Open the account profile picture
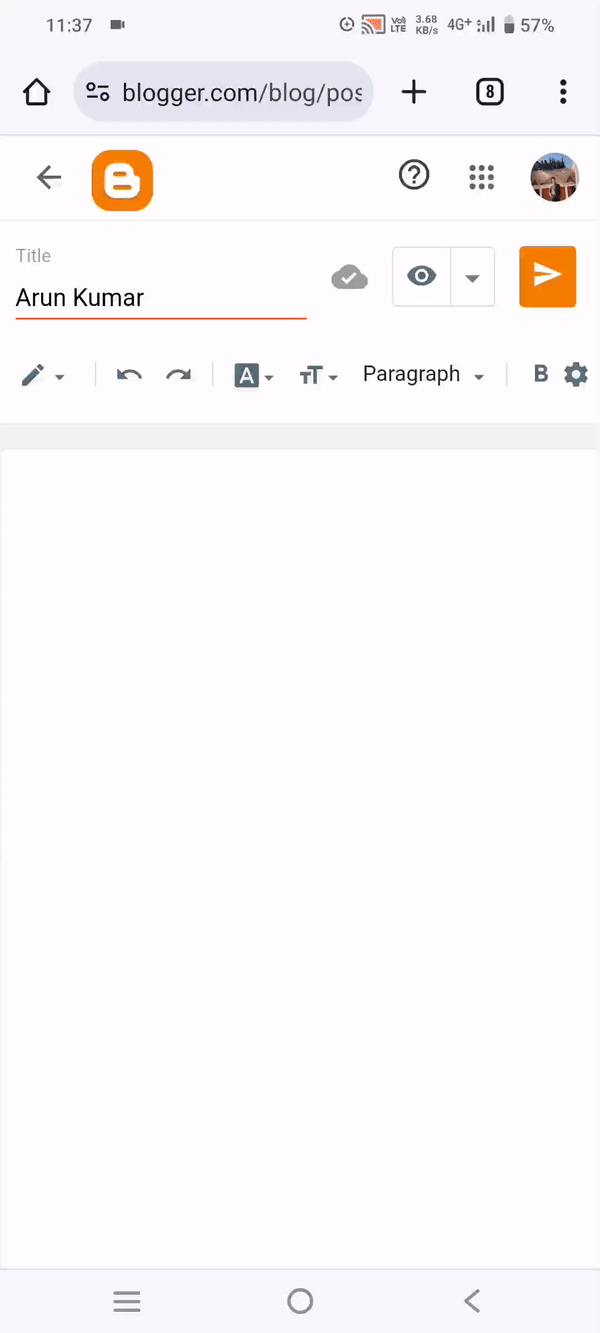This screenshot has height=1333, width=600. click(x=555, y=177)
